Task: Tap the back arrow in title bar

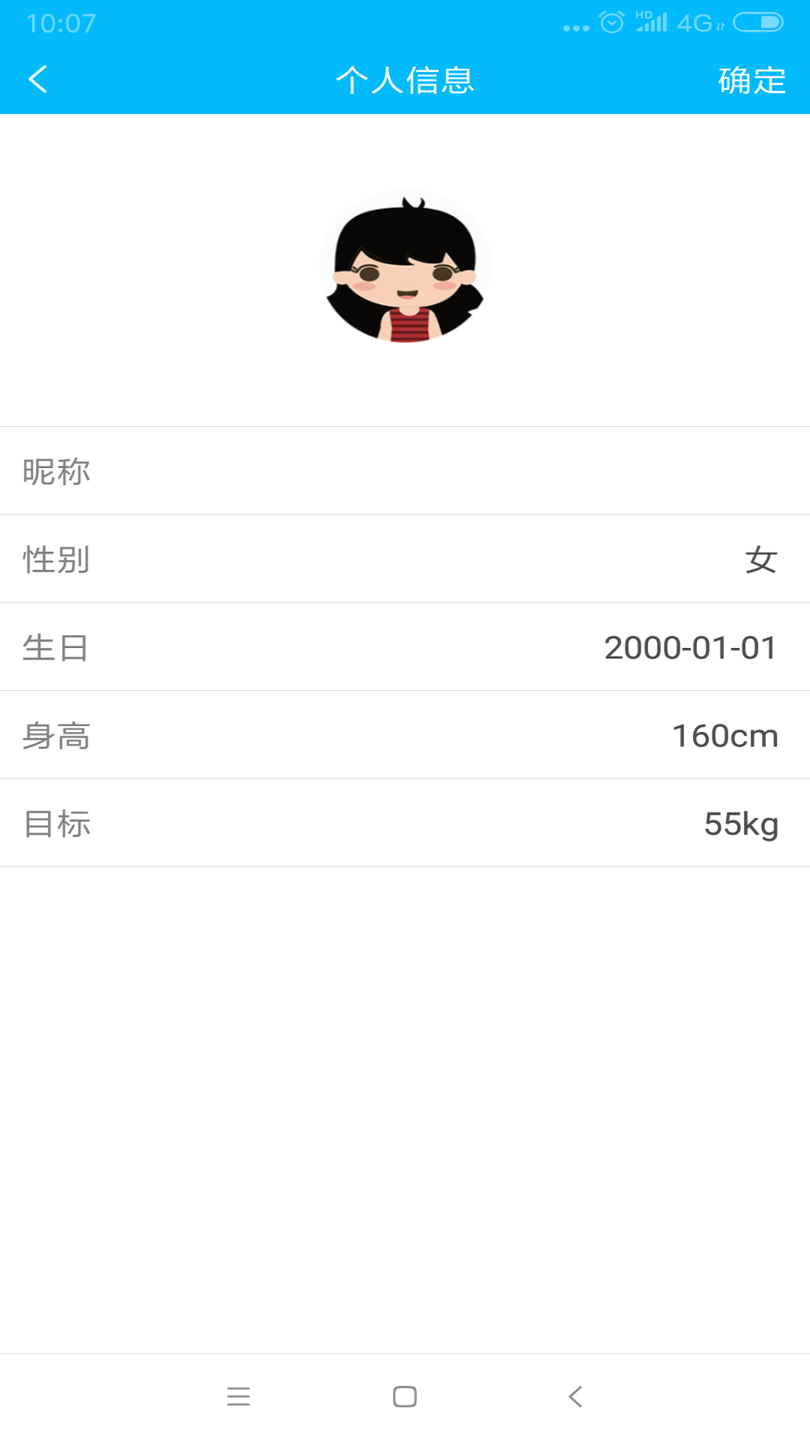Action: pyautogui.click(x=37, y=79)
